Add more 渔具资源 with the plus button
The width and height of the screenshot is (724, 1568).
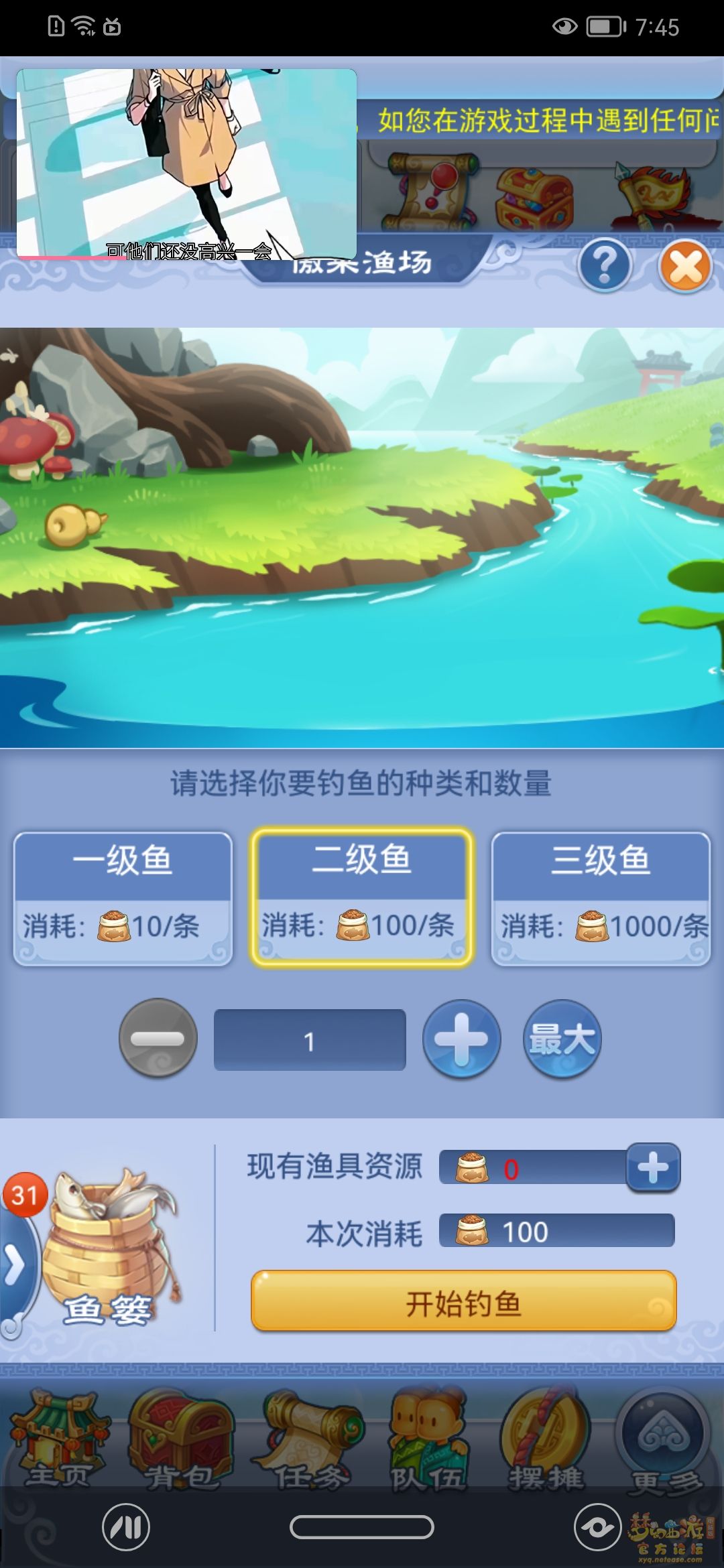click(653, 1167)
